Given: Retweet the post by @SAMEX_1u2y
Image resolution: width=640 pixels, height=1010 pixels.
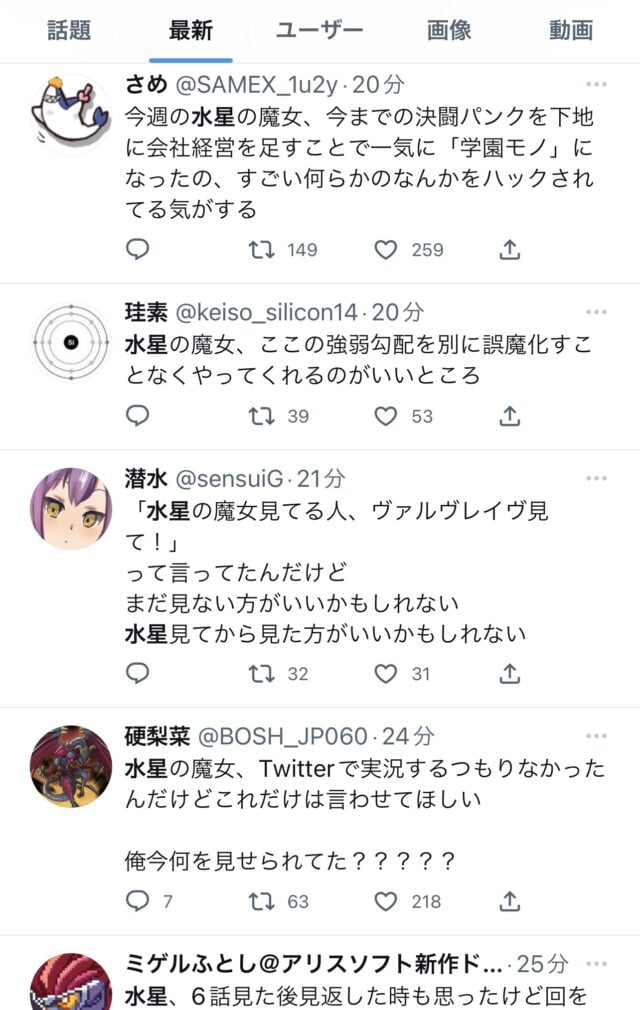Looking at the screenshot, I should coord(262,249).
